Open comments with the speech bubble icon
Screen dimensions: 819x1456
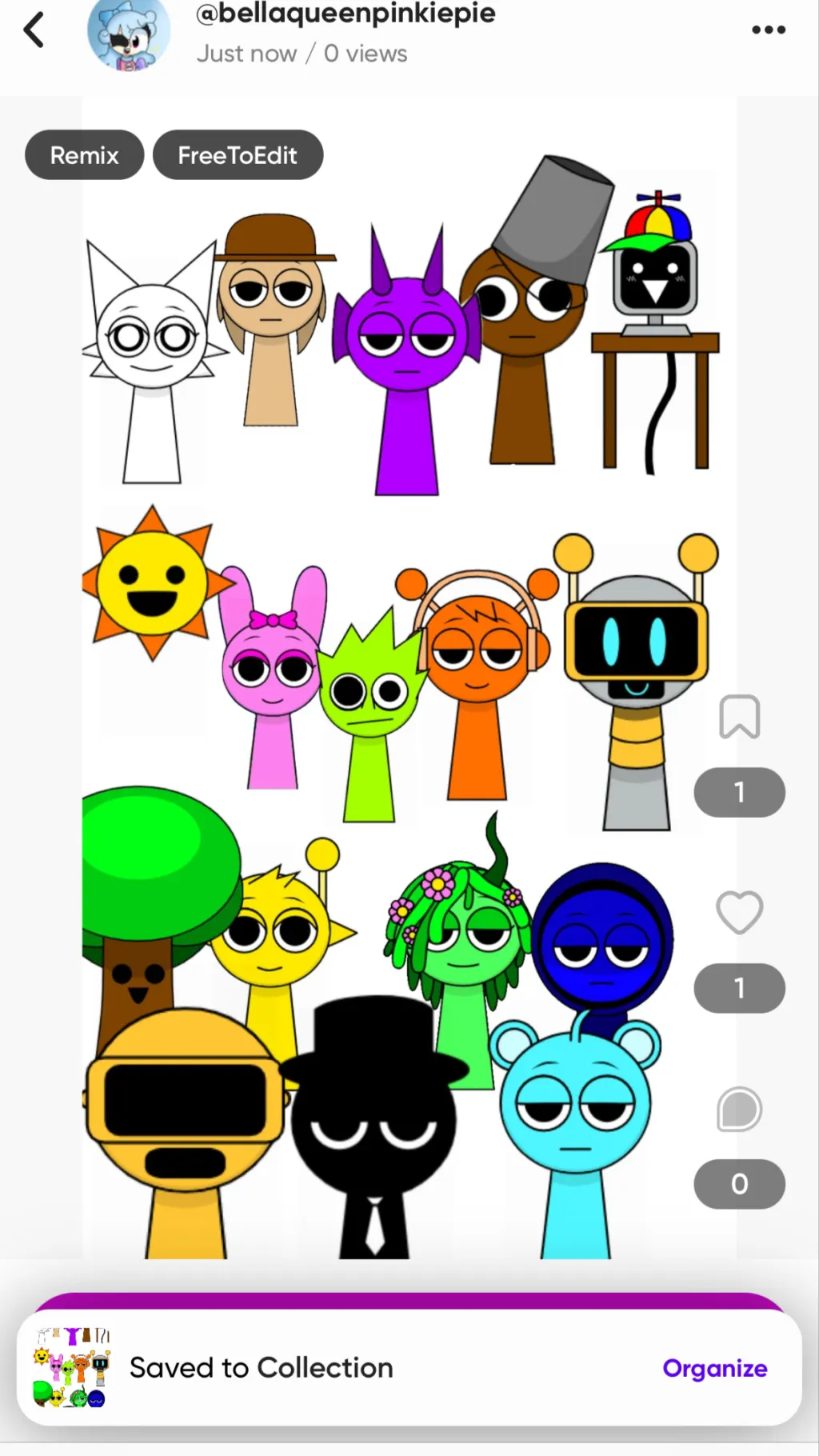(x=738, y=1110)
